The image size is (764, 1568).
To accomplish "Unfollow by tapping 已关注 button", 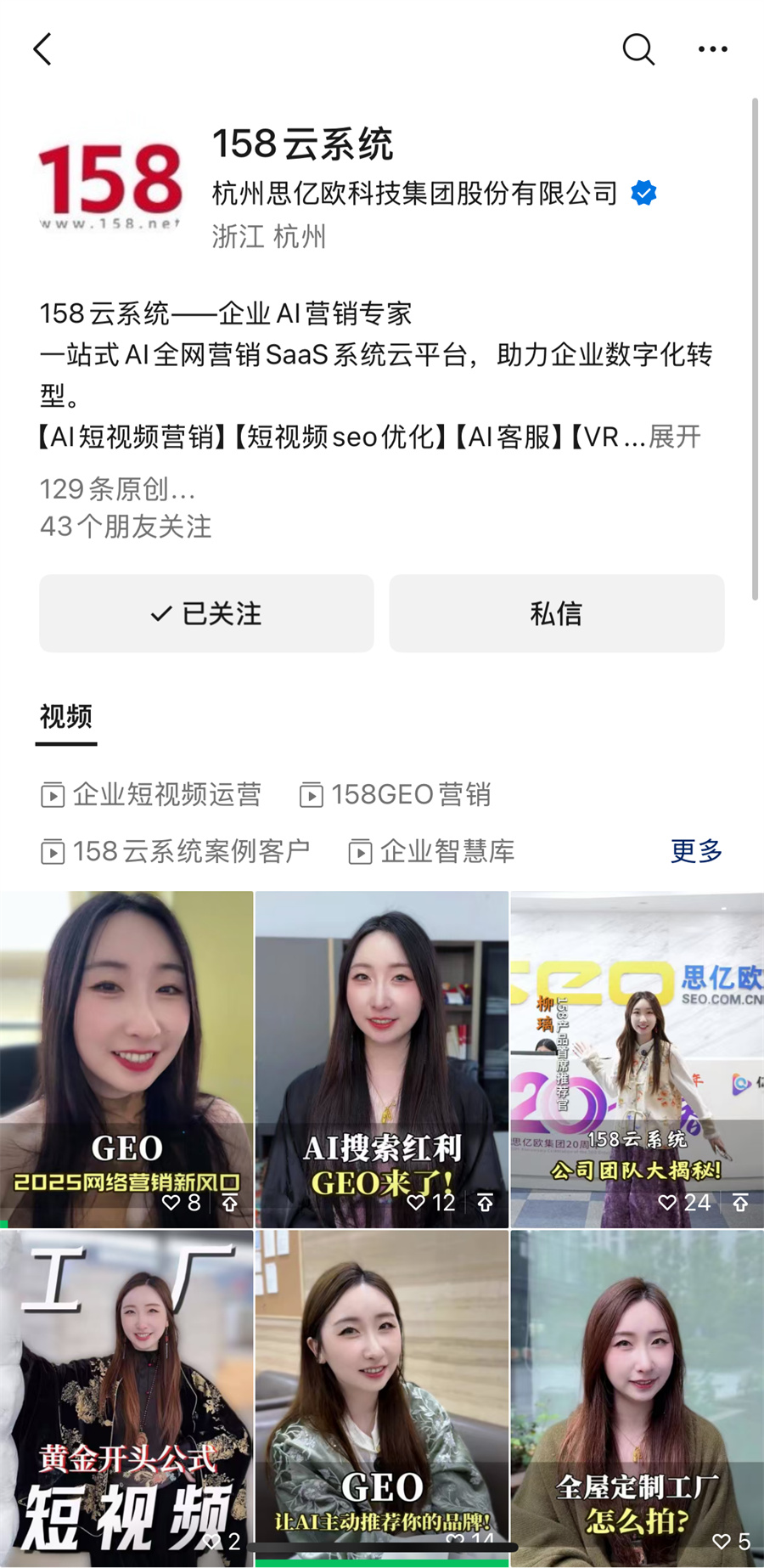I will 205,613.
